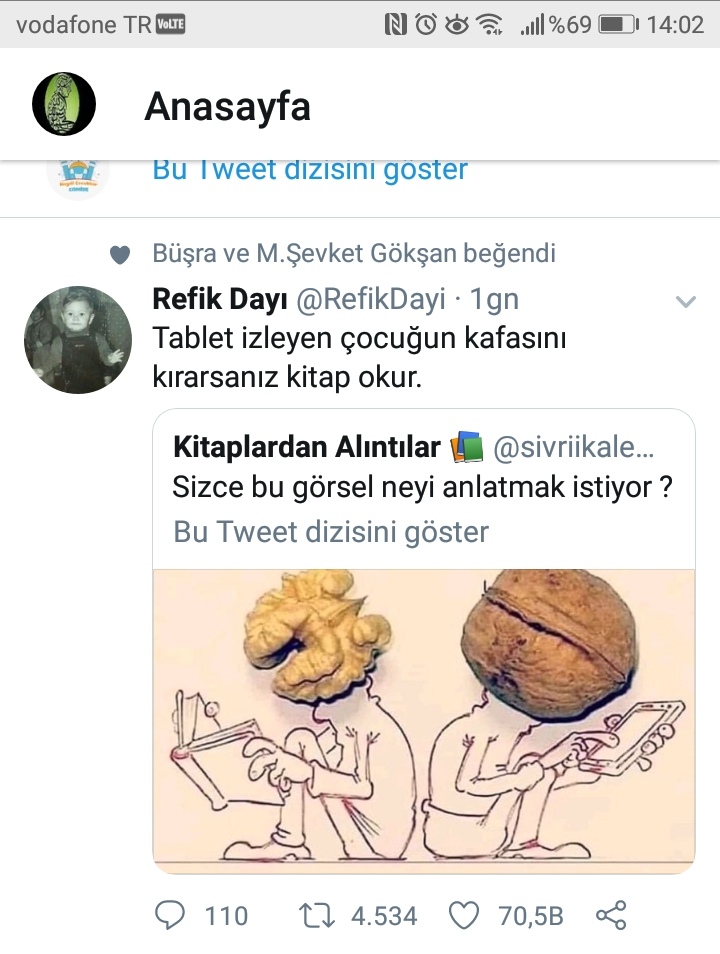The height and width of the screenshot is (954, 720).
Task: Show thread link inside the quoted tweet
Action: (x=331, y=531)
